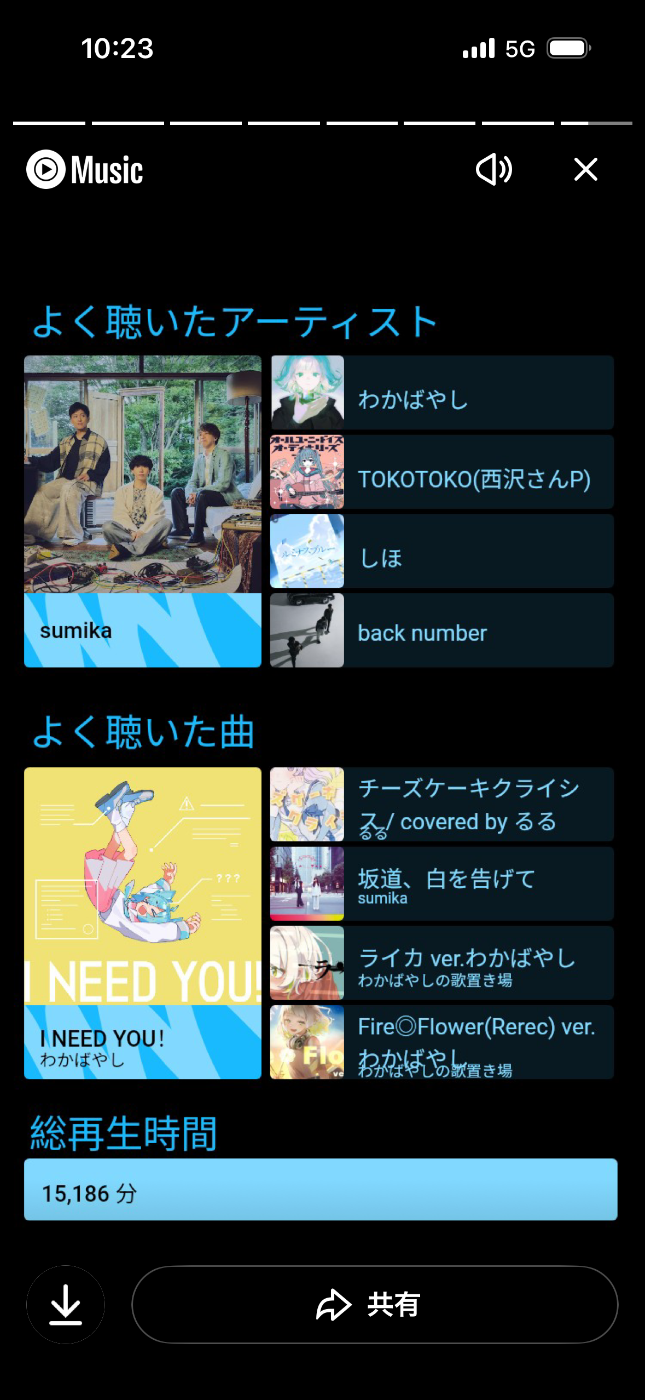Mute the recap story sound
Image resolution: width=645 pixels, height=1400 pixels.
point(494,170)
